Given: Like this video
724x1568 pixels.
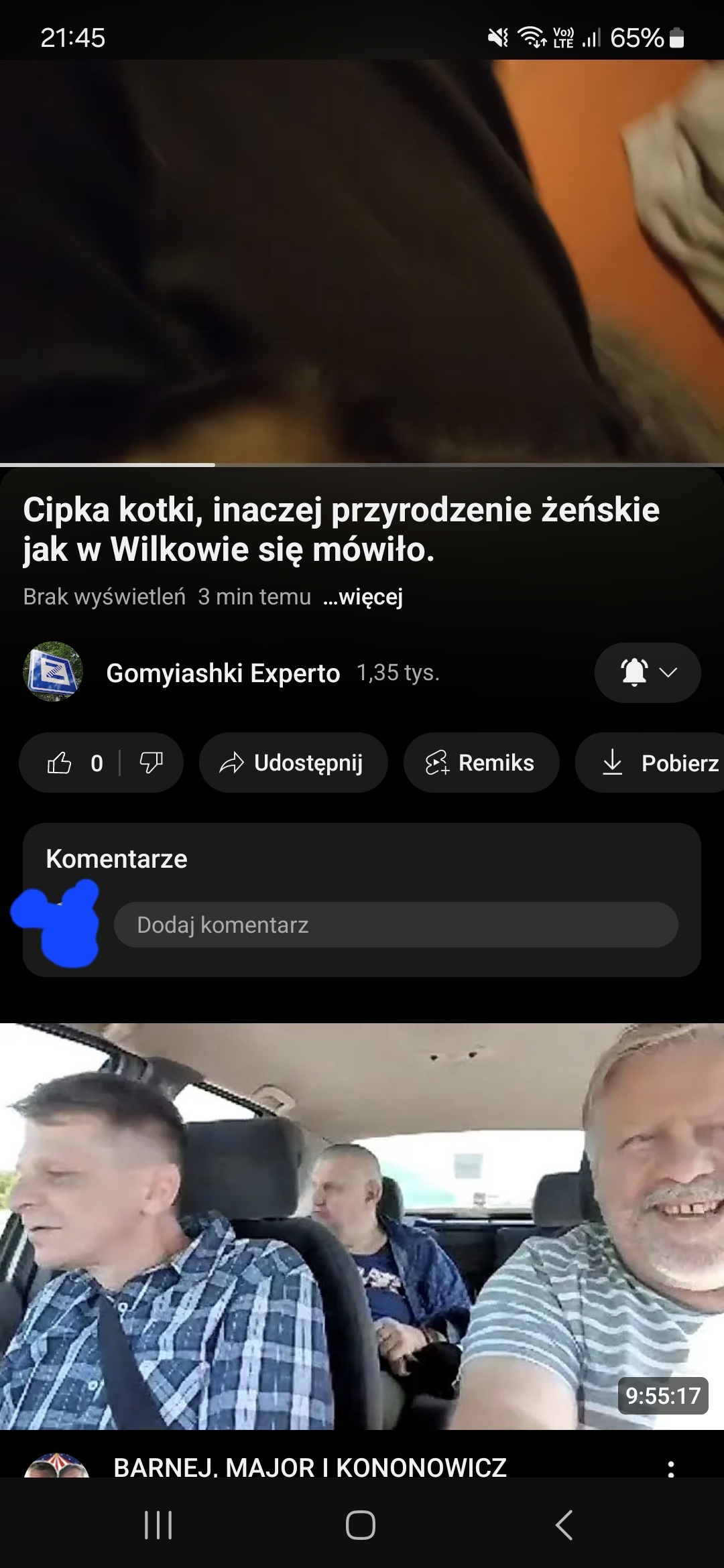Looking at the screenshot, I should point(60,763).
